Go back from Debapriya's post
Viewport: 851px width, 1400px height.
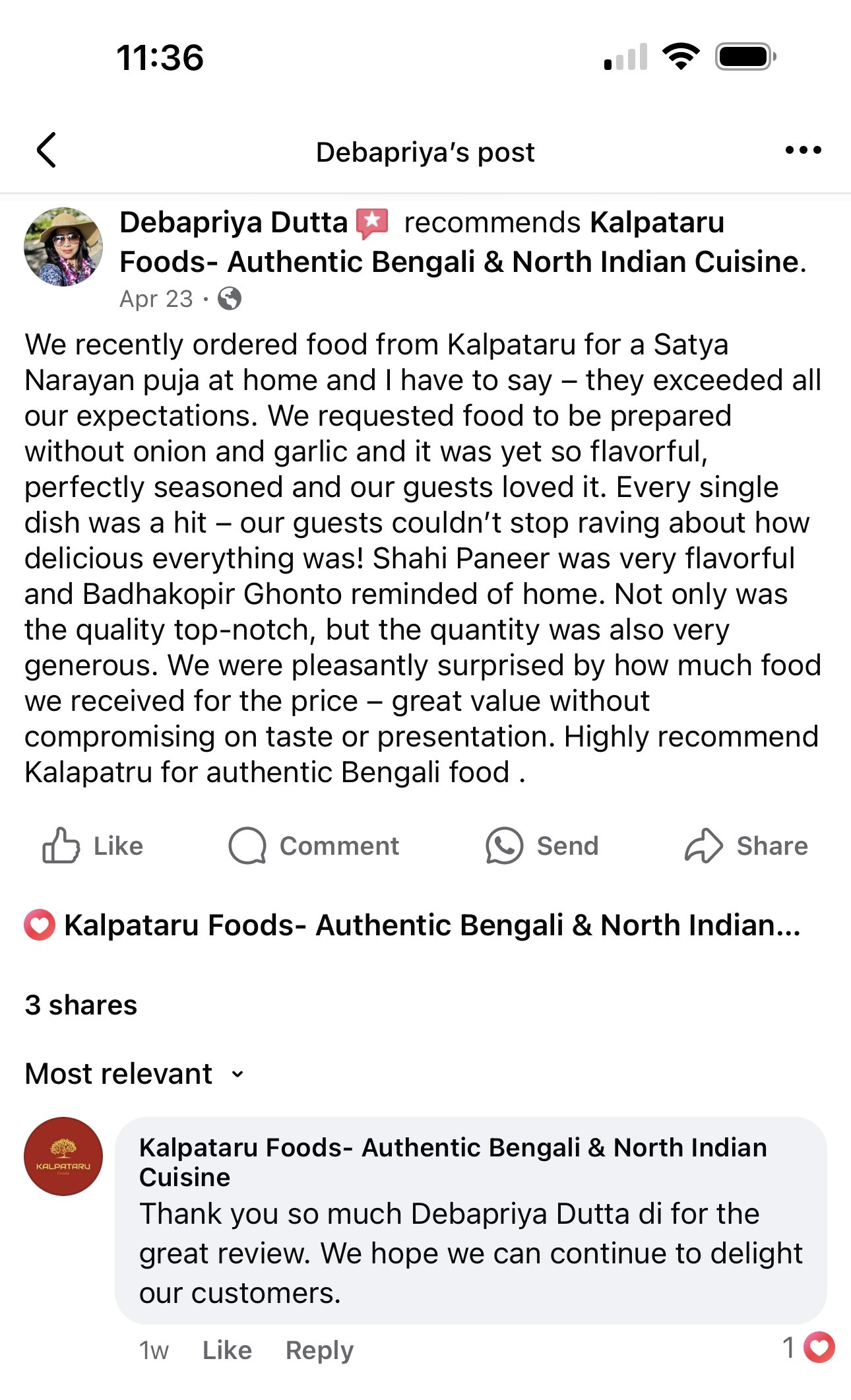coord(46,150)
